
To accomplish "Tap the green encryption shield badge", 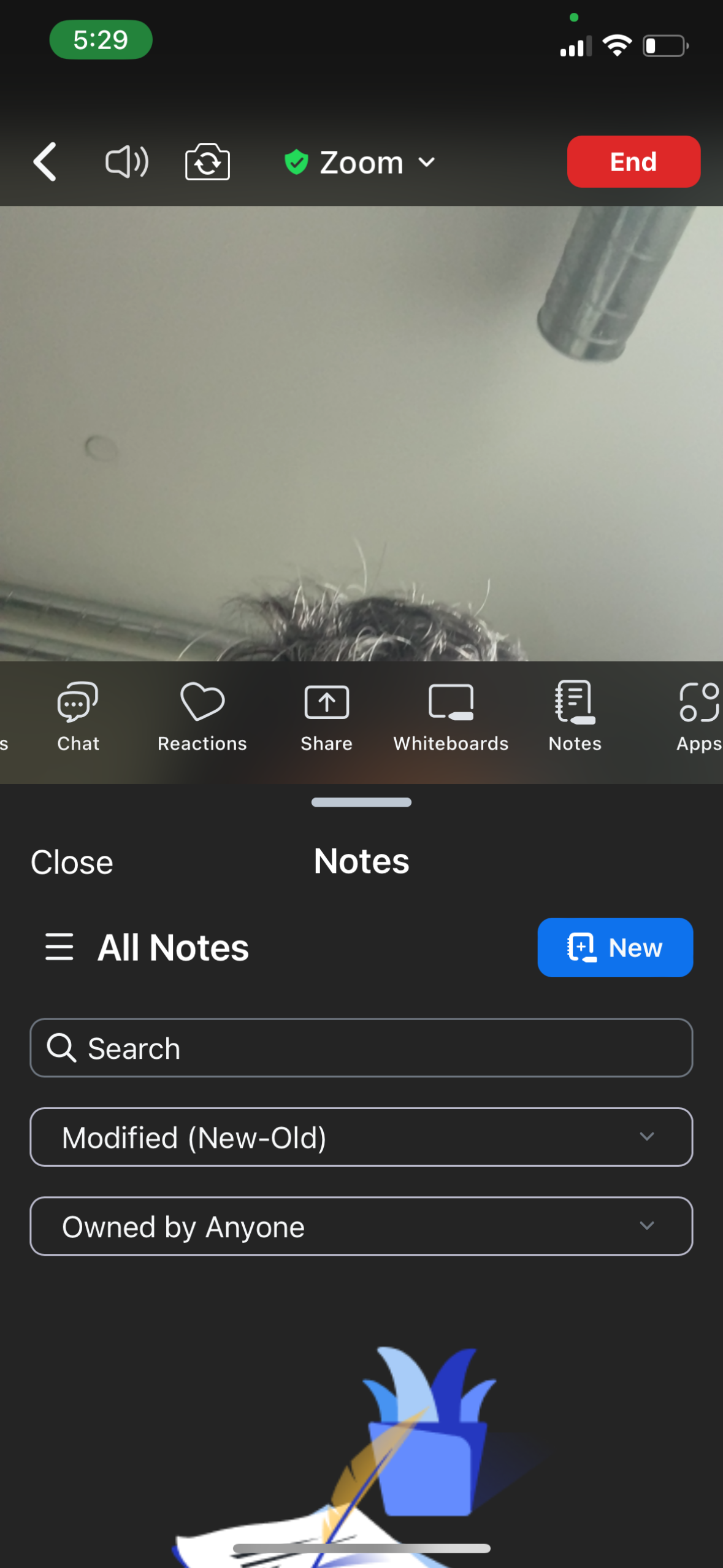I will click(297, 161).
